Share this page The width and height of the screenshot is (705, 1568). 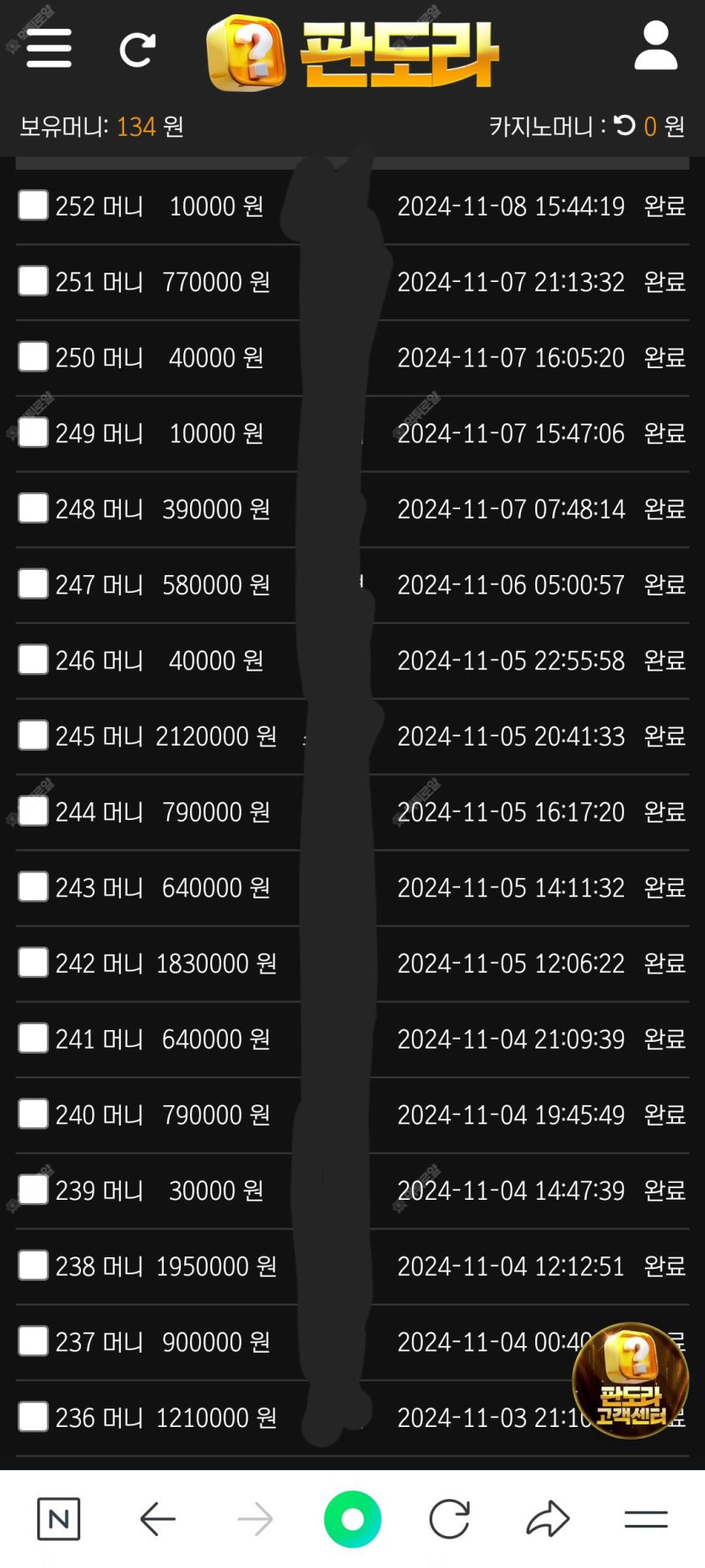point(548,1518)
